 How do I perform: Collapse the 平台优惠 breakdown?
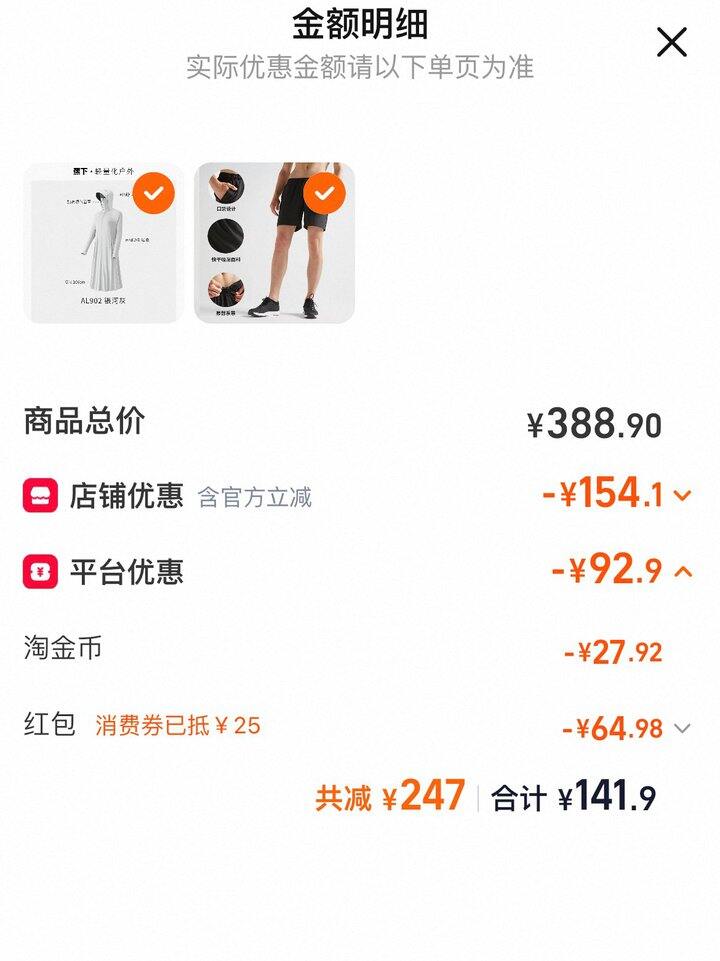(683, 572)
